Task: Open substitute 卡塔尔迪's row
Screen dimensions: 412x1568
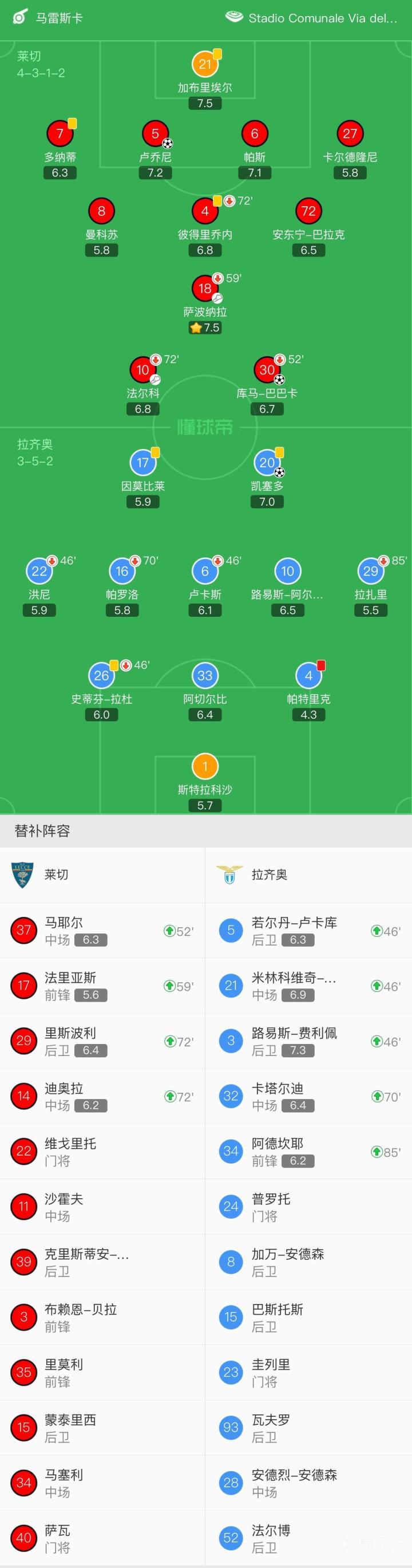Action: pos(308,1096)
